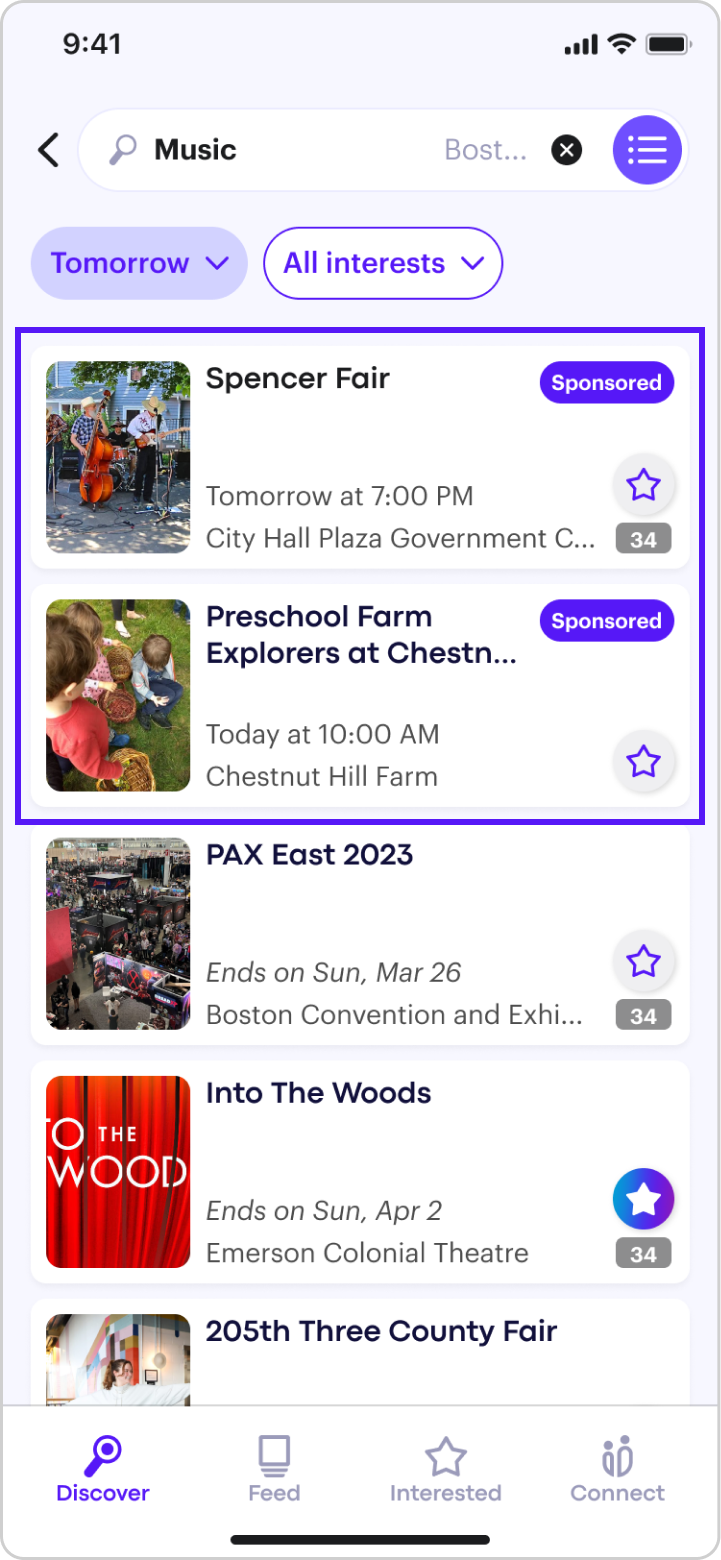This screenshot has height=1560, width=721.
Task: Clear the search with the X button
Action: [566, 150]
